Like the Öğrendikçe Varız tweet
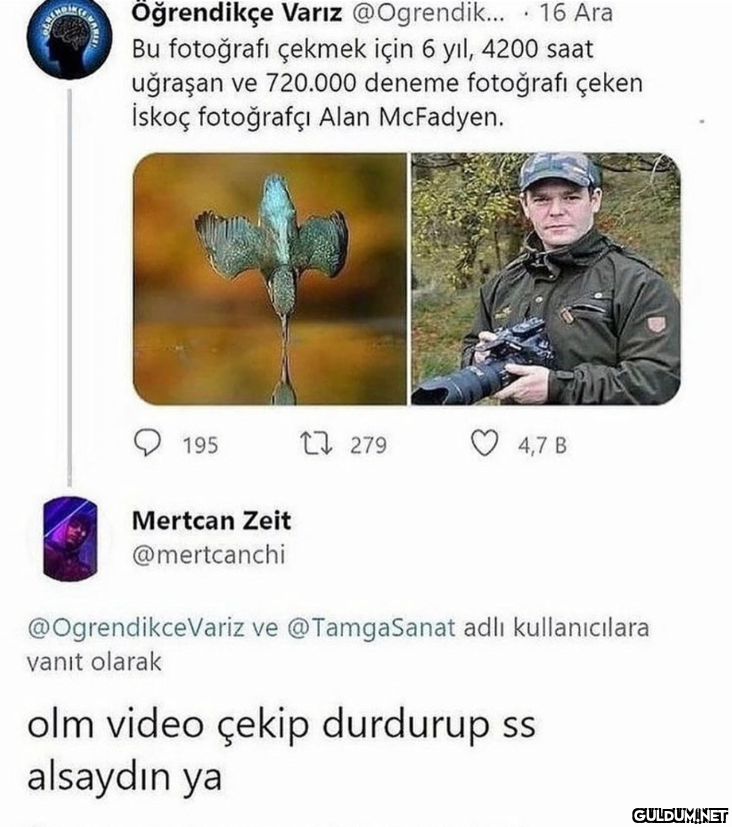The width and height of the screenshot is (732, 827). click(485, 443)
